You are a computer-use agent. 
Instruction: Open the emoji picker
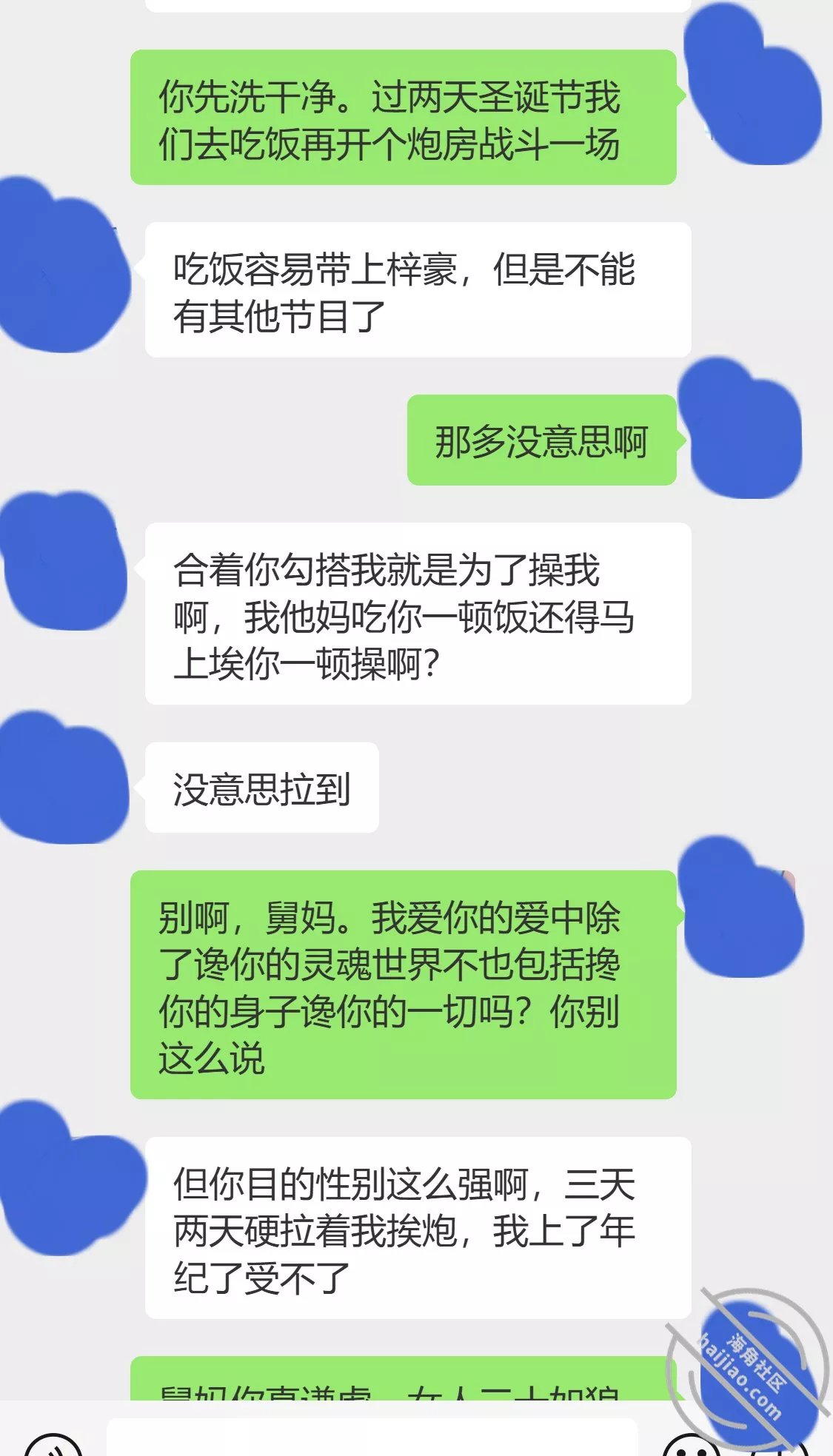pyautogui.click(x=691, y=1446)
